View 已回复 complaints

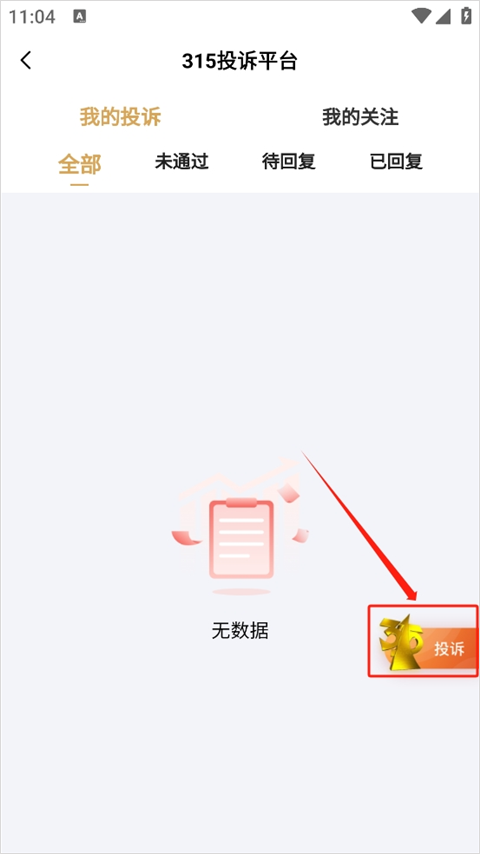(396, 161)
